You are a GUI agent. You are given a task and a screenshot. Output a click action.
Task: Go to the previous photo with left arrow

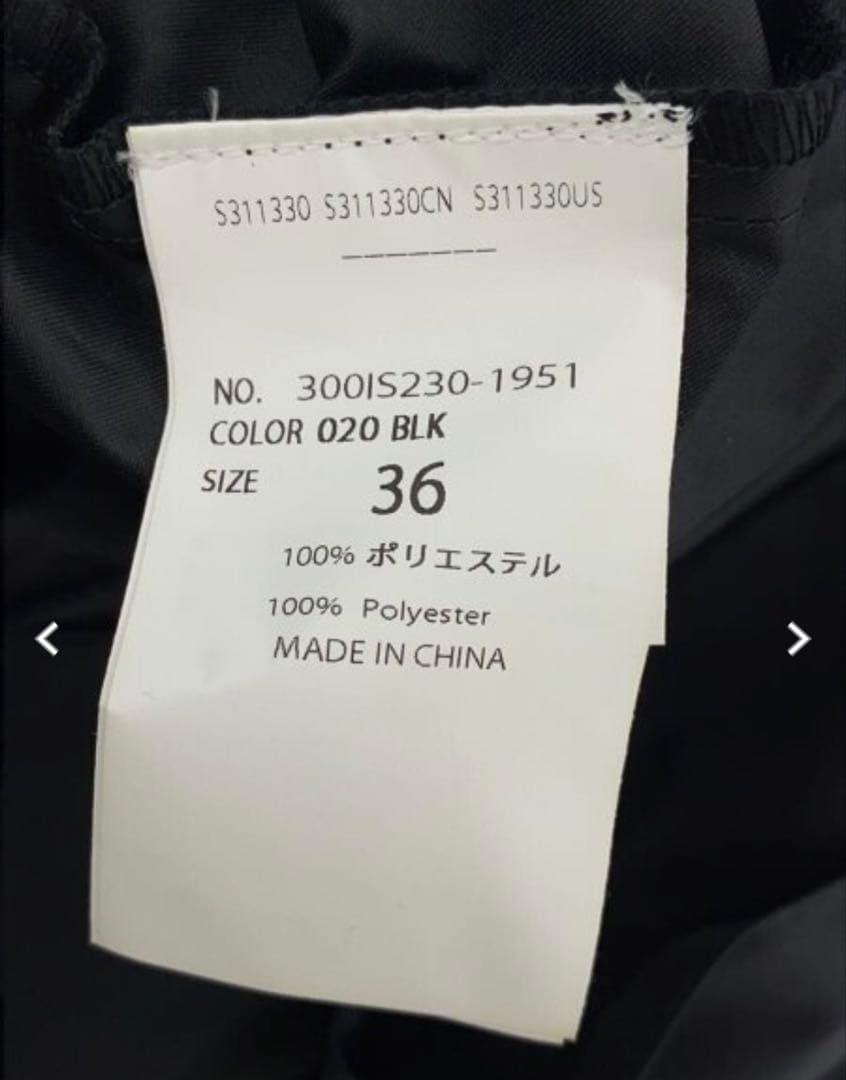click(46, 639)
